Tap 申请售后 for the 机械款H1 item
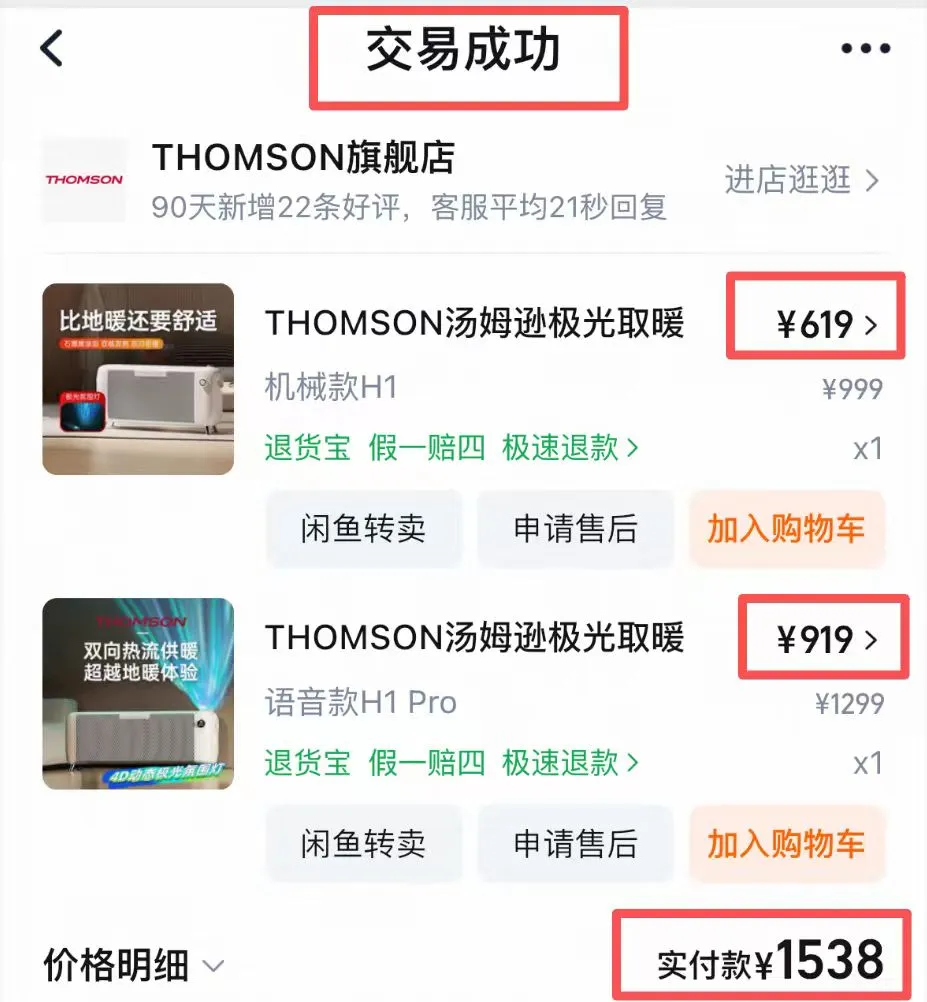The height and width of the screenshot is (1002, 927). [x=575, y=529]
